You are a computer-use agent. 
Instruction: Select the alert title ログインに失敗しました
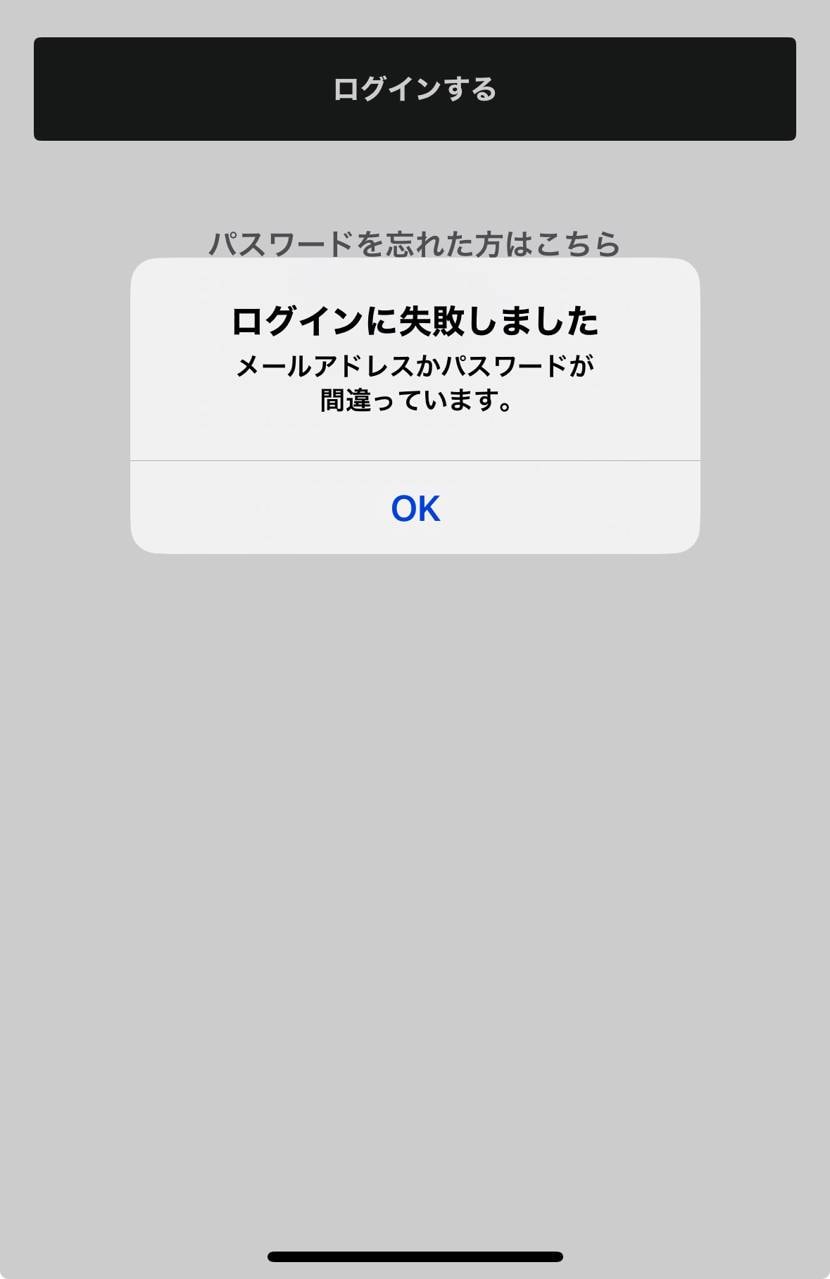tap(414, 321)
